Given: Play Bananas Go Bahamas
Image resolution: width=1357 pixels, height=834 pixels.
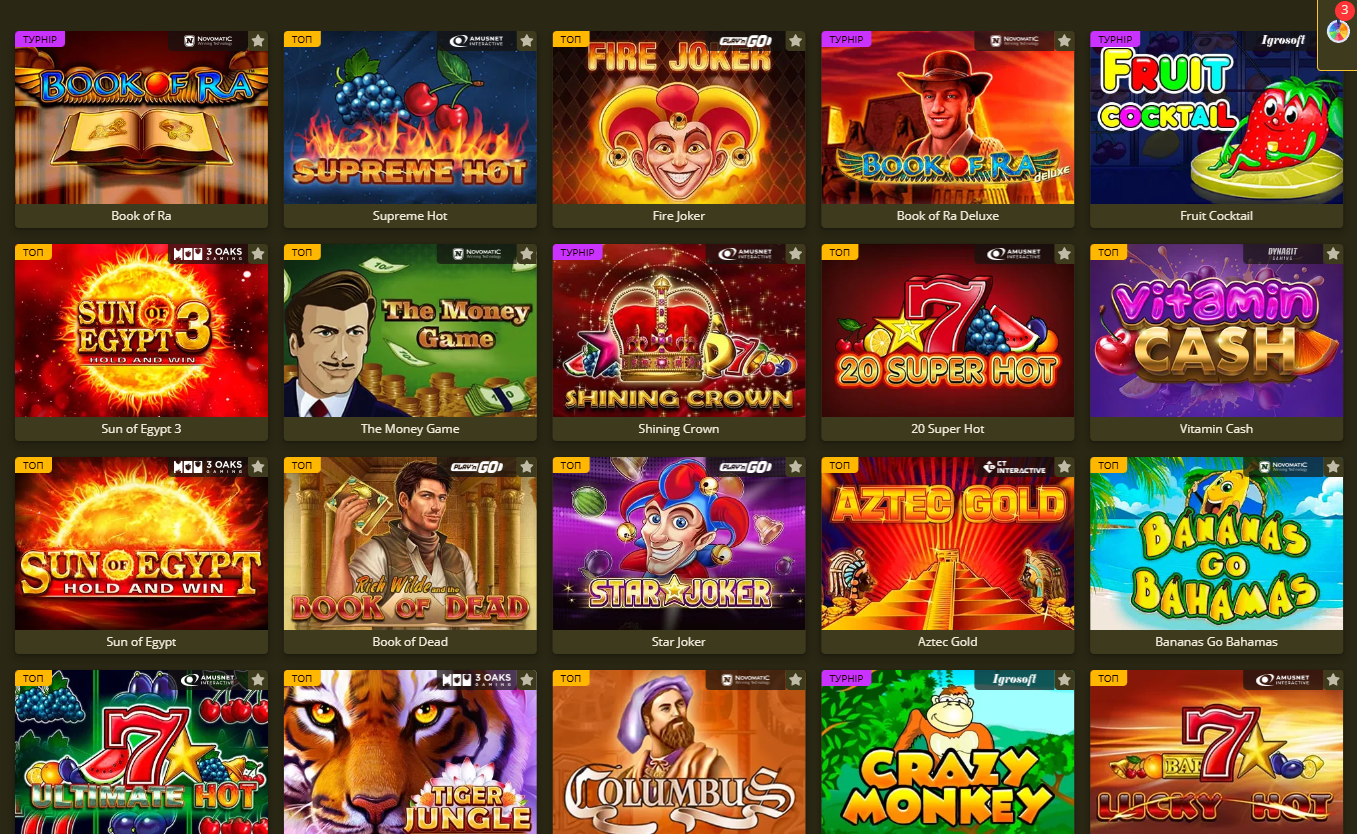Looking at the screenshot, I should coord(1216,544).
